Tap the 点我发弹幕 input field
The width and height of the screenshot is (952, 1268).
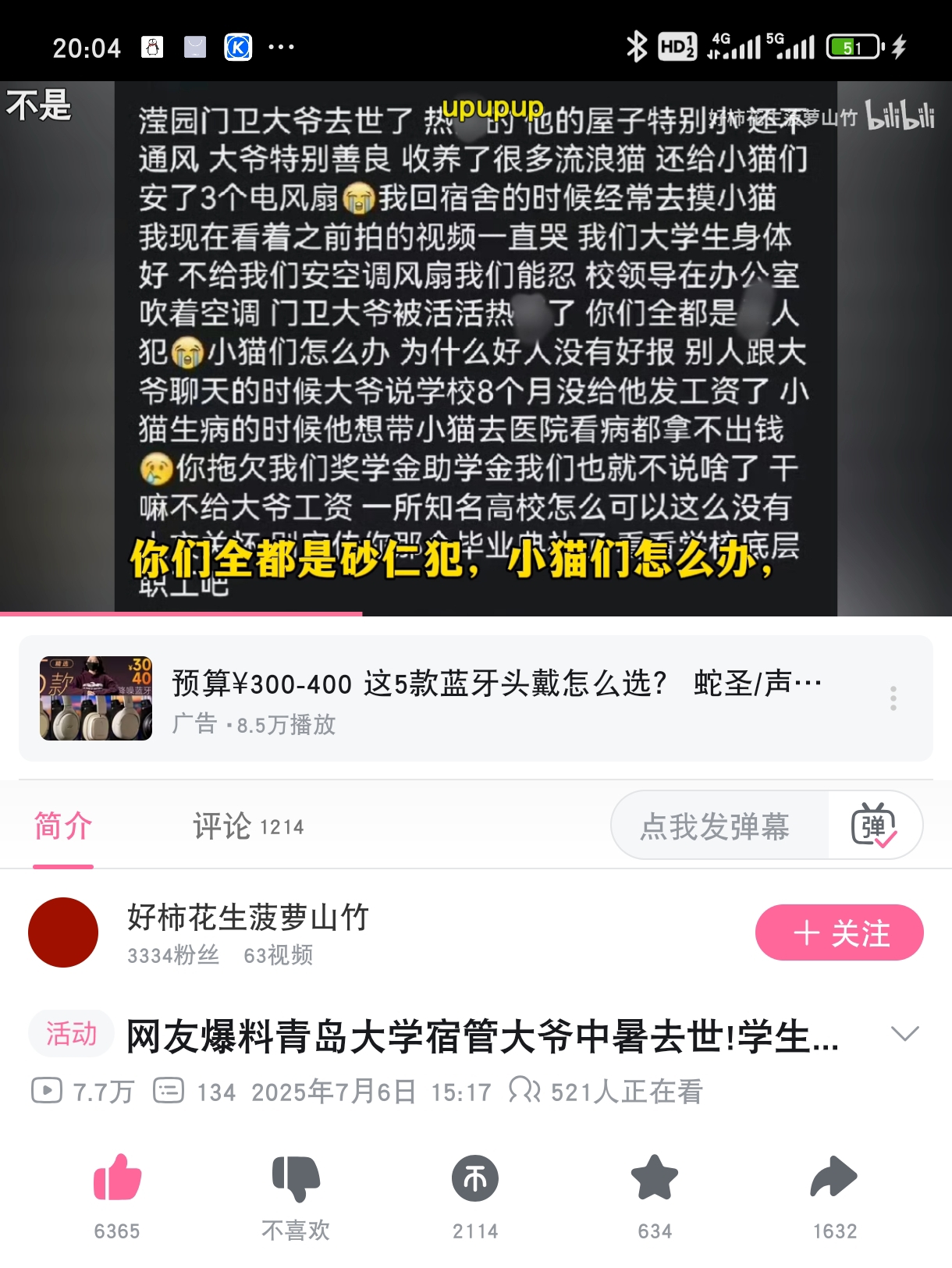(715, 826)
